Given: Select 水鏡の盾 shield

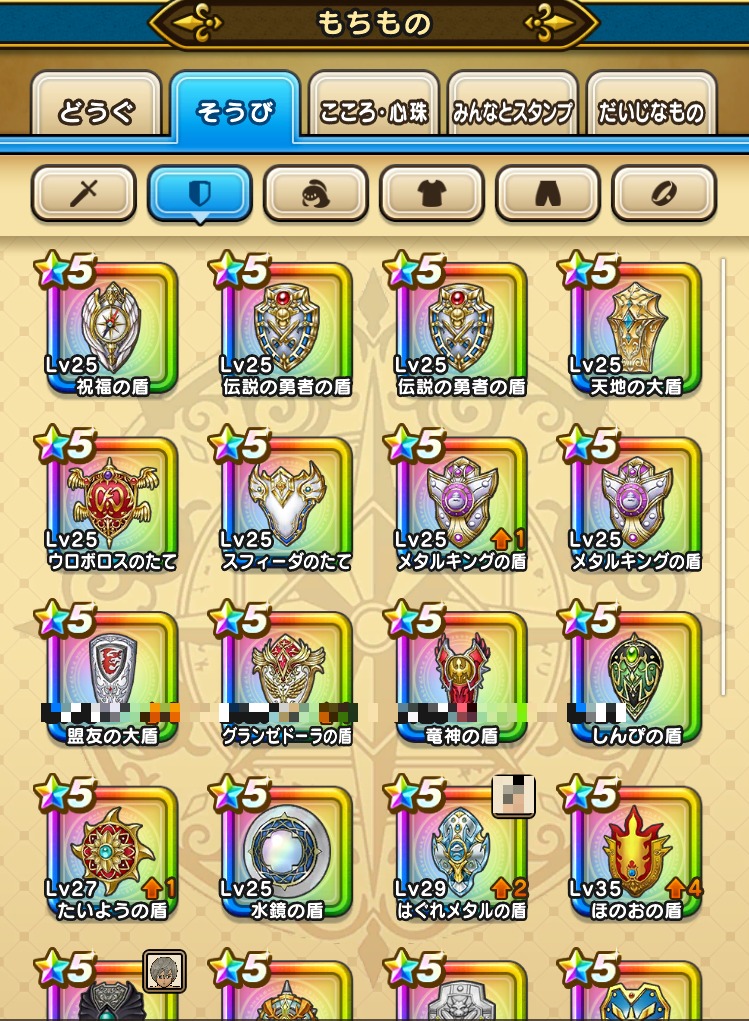Looking at the screenshot, I should pyautogui.click(x=287, y=852).
